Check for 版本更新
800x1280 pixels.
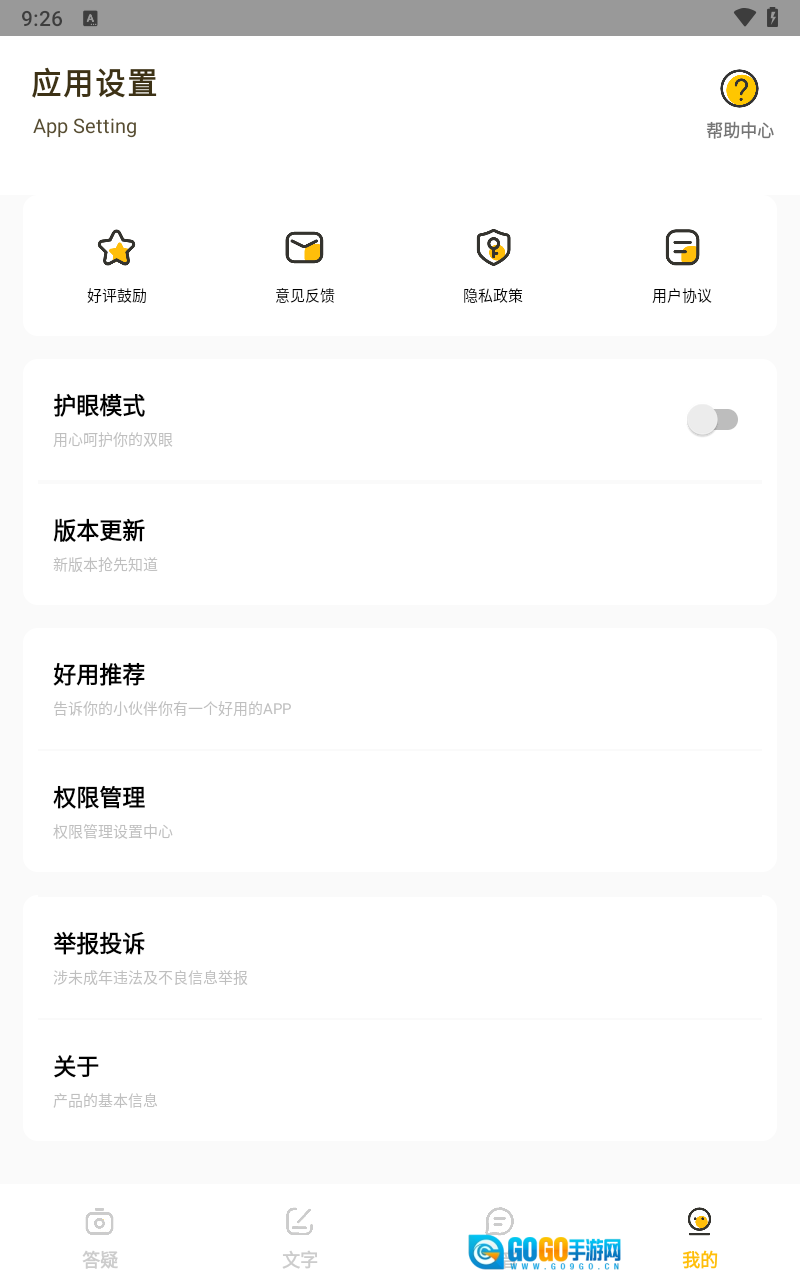pos(400,543)
